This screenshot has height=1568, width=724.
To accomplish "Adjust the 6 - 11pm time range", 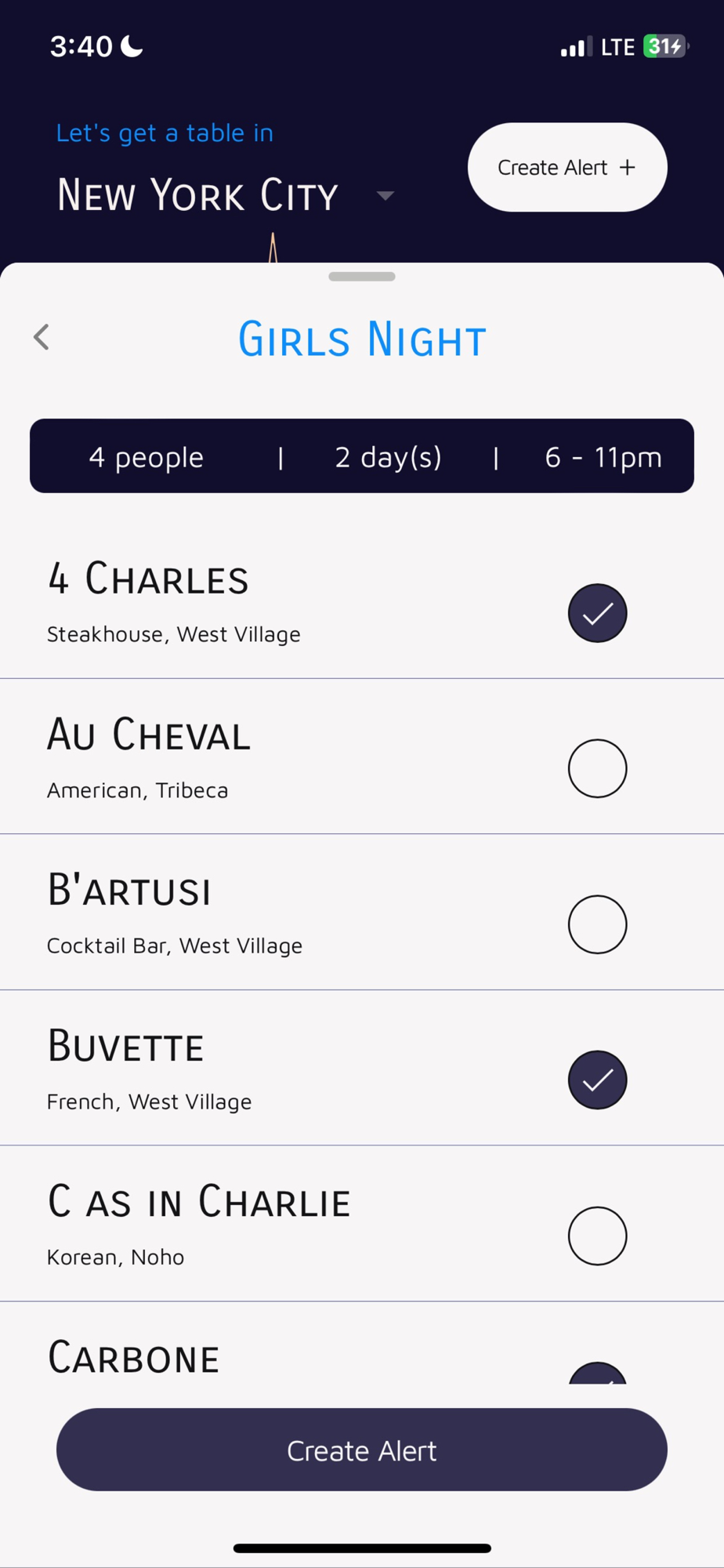I will click(603, 456).
